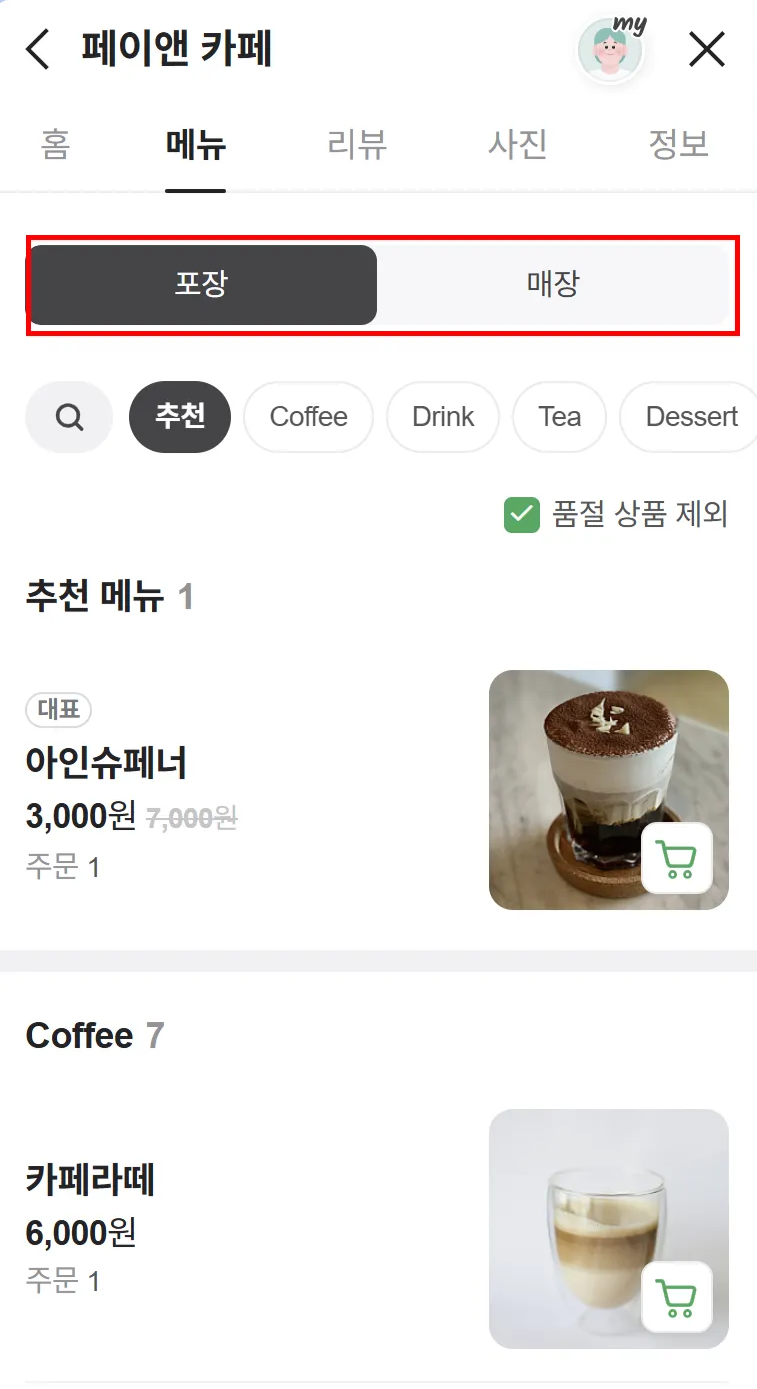Image resolution: width=757 pixels, height=1389 pixels.
Task: Open the 카페라떼 menu item
Action: (x=90, y=1181)
